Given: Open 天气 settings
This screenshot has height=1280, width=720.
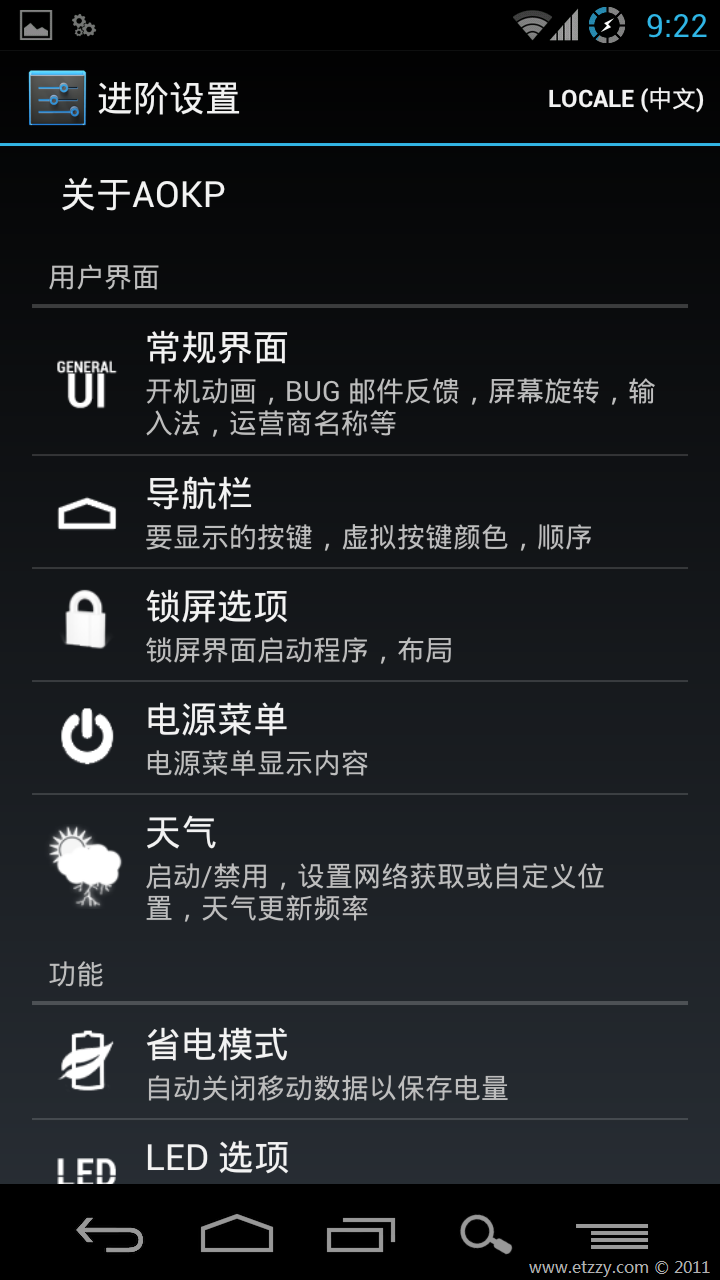Looking at the screenshot, I should (360, 867).
